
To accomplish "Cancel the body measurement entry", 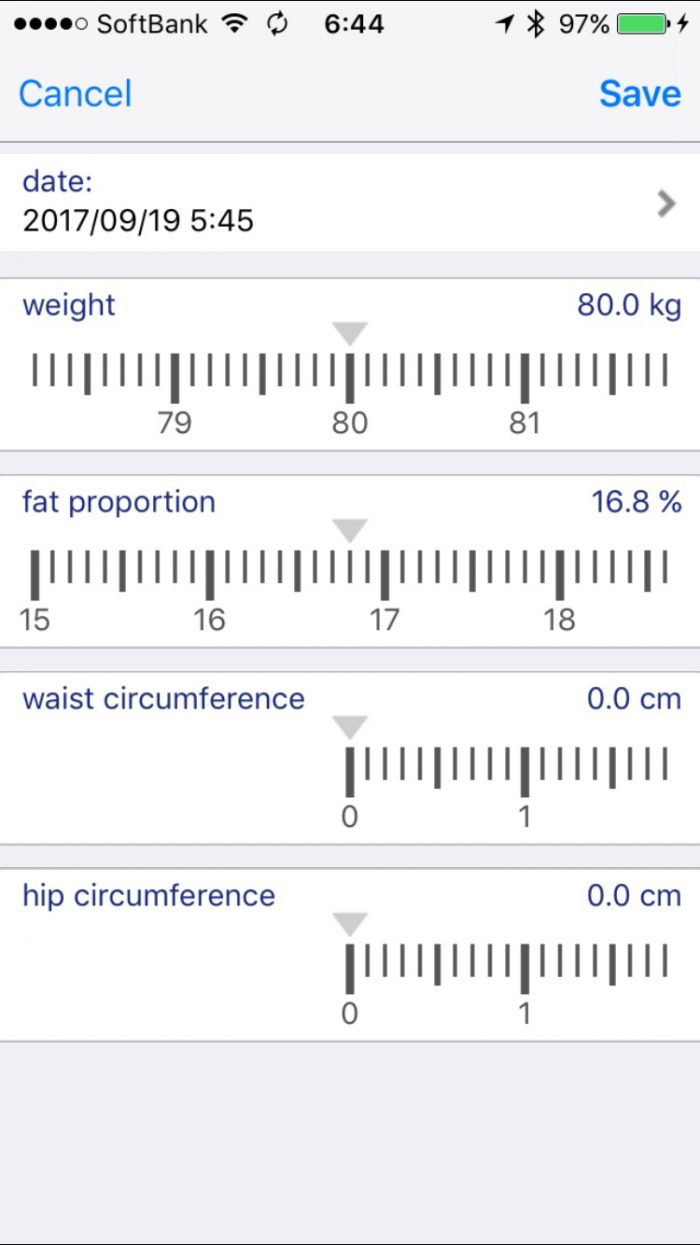I will 75,94.
